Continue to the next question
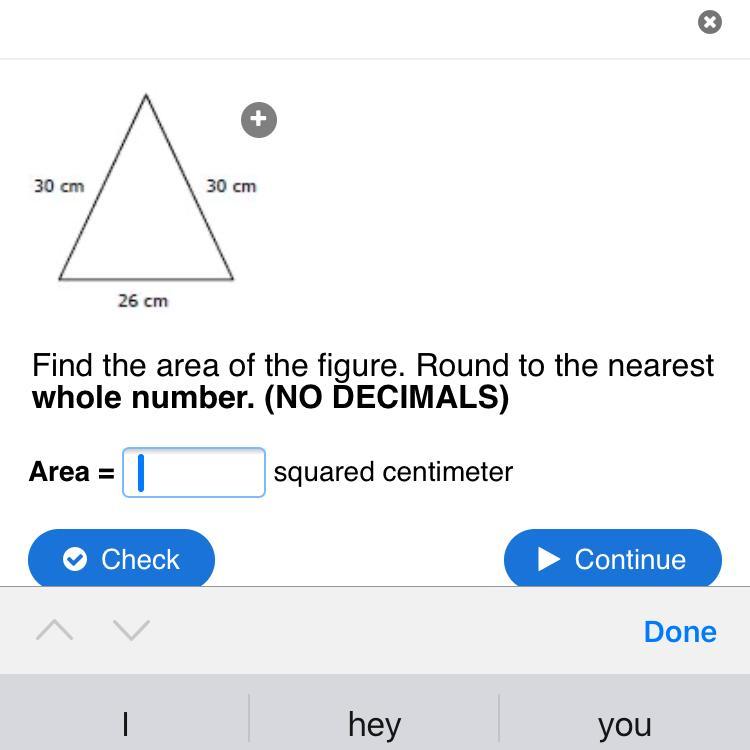 tap(613, 559)
